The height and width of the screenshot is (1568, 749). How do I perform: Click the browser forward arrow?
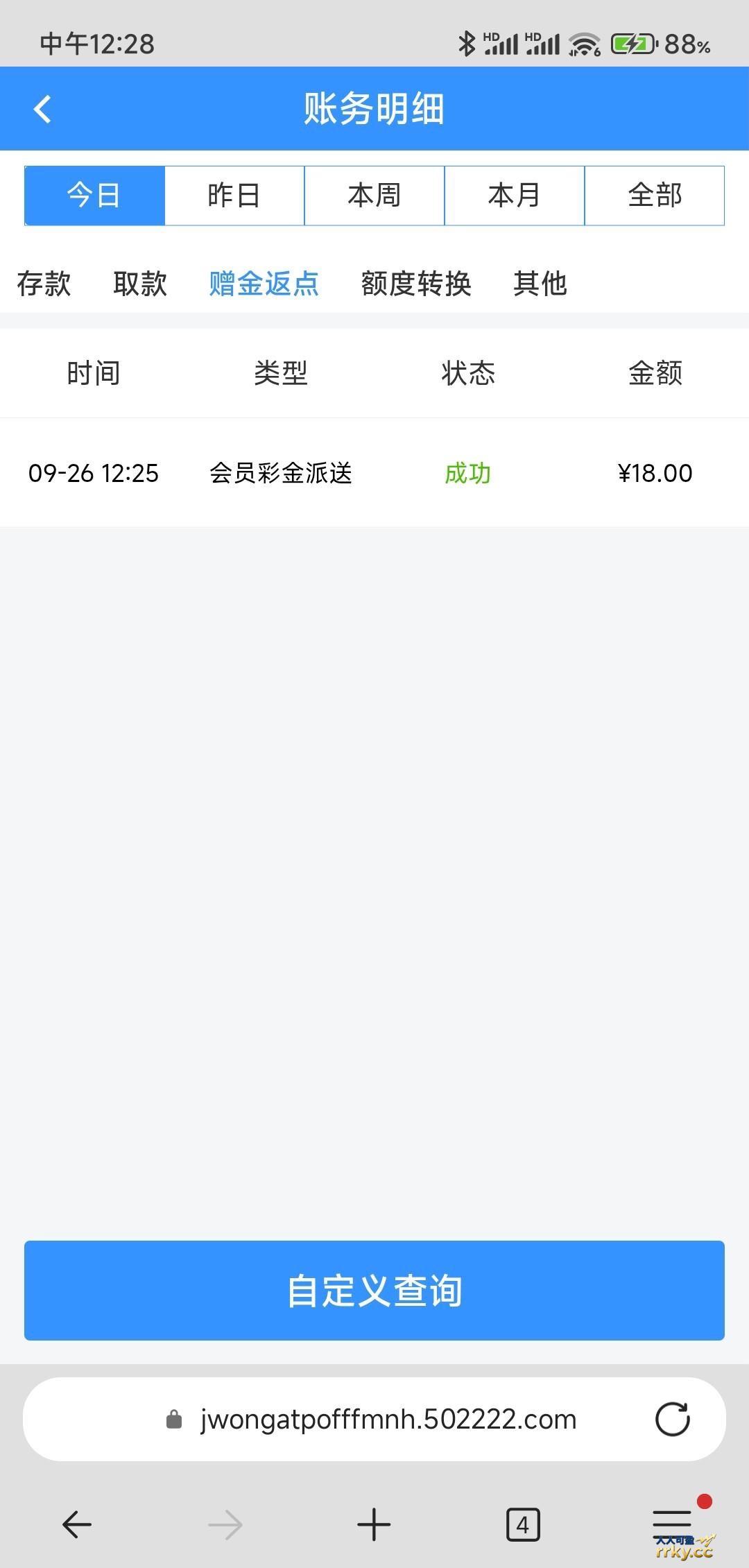click(225, 1523)
